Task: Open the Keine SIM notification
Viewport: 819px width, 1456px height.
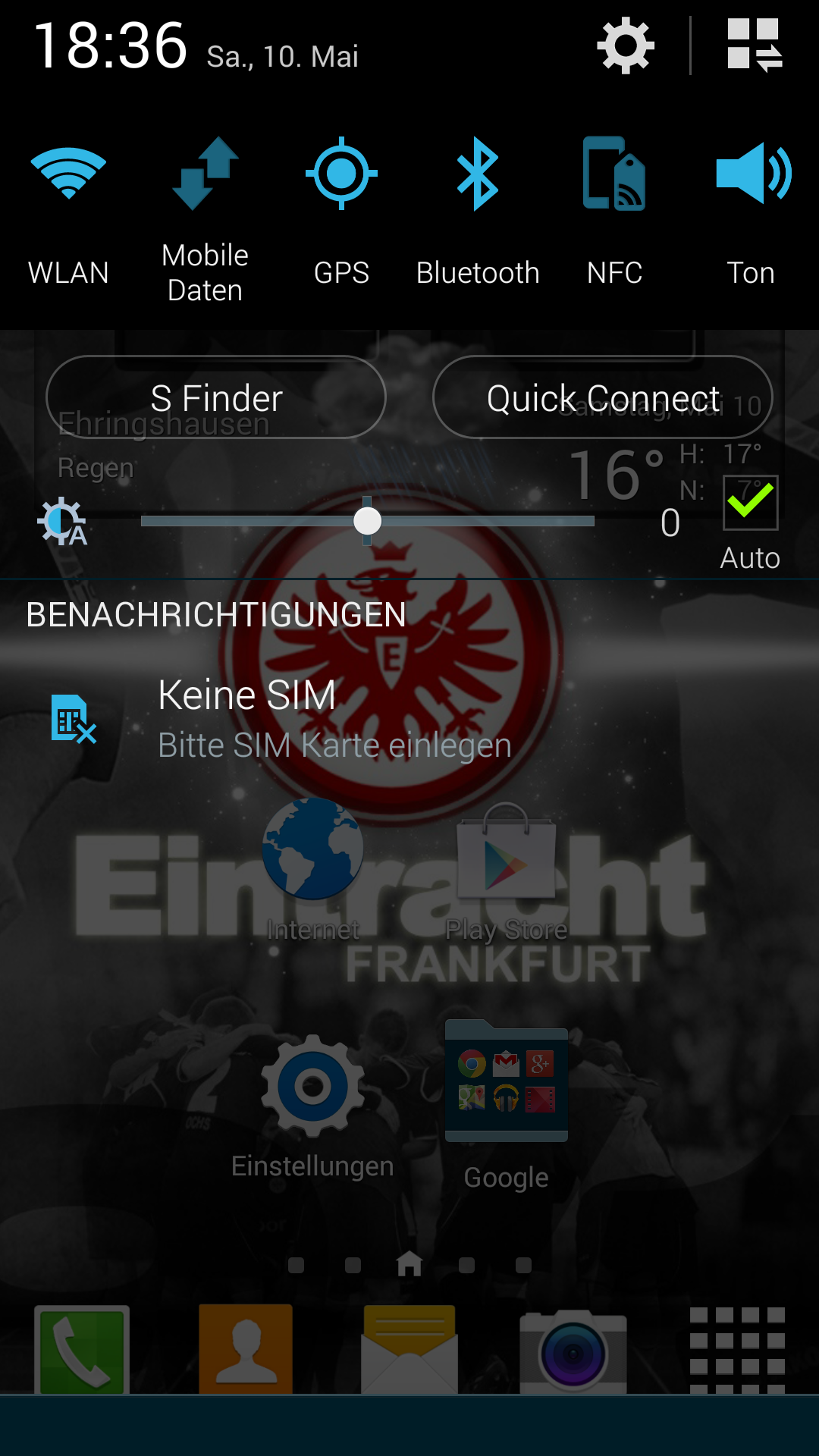Action: click(x=409, y=719)
